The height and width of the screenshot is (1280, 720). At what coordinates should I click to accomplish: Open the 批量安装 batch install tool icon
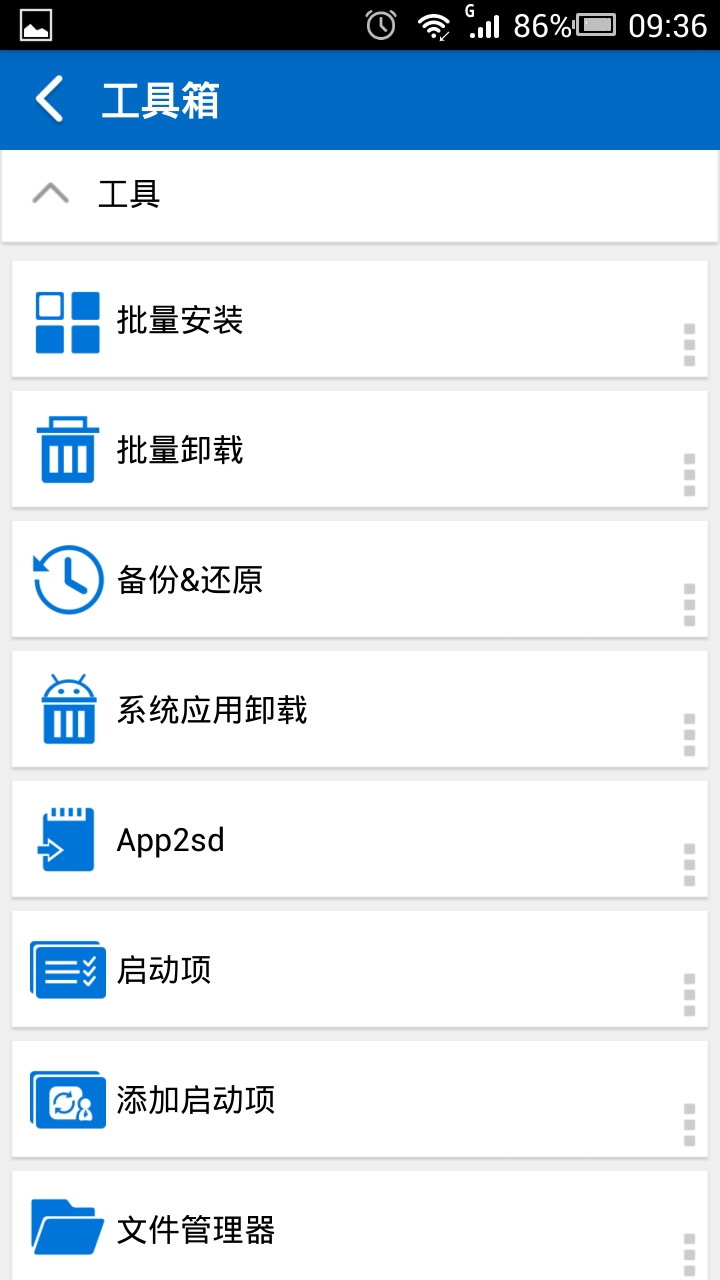pos(68,319)
